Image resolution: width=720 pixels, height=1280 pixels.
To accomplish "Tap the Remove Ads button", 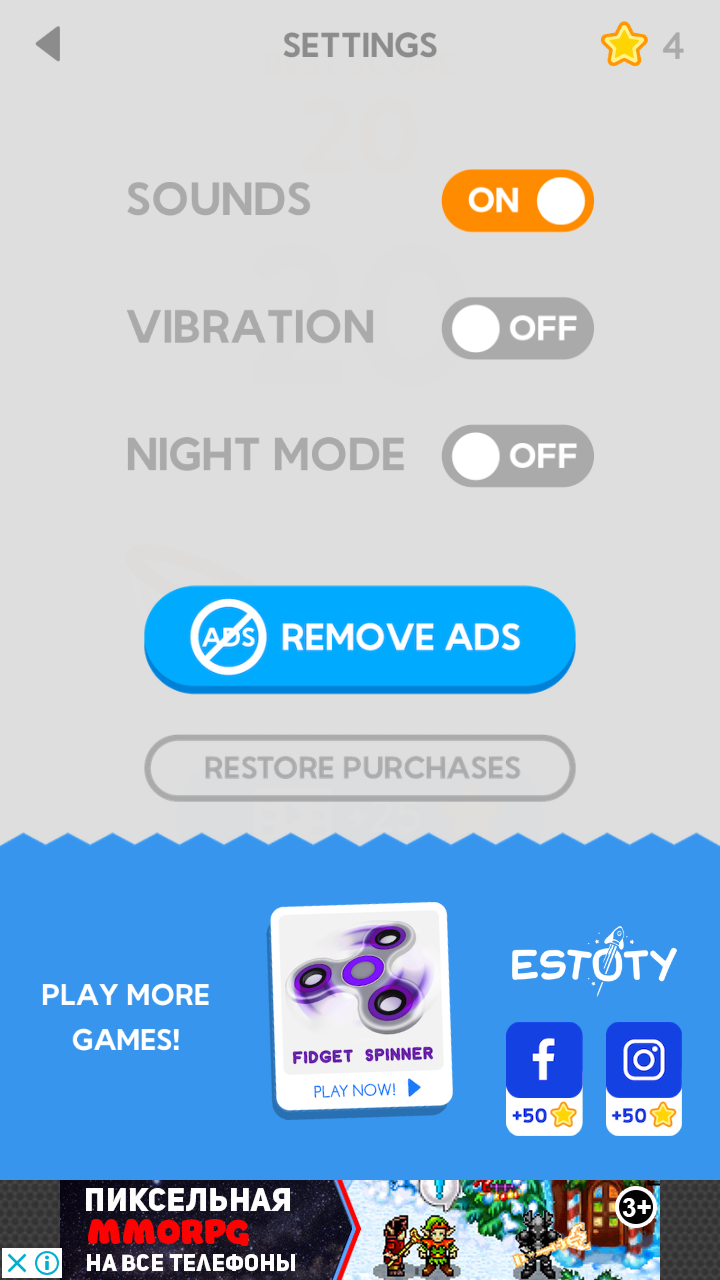I will (360, 639).
